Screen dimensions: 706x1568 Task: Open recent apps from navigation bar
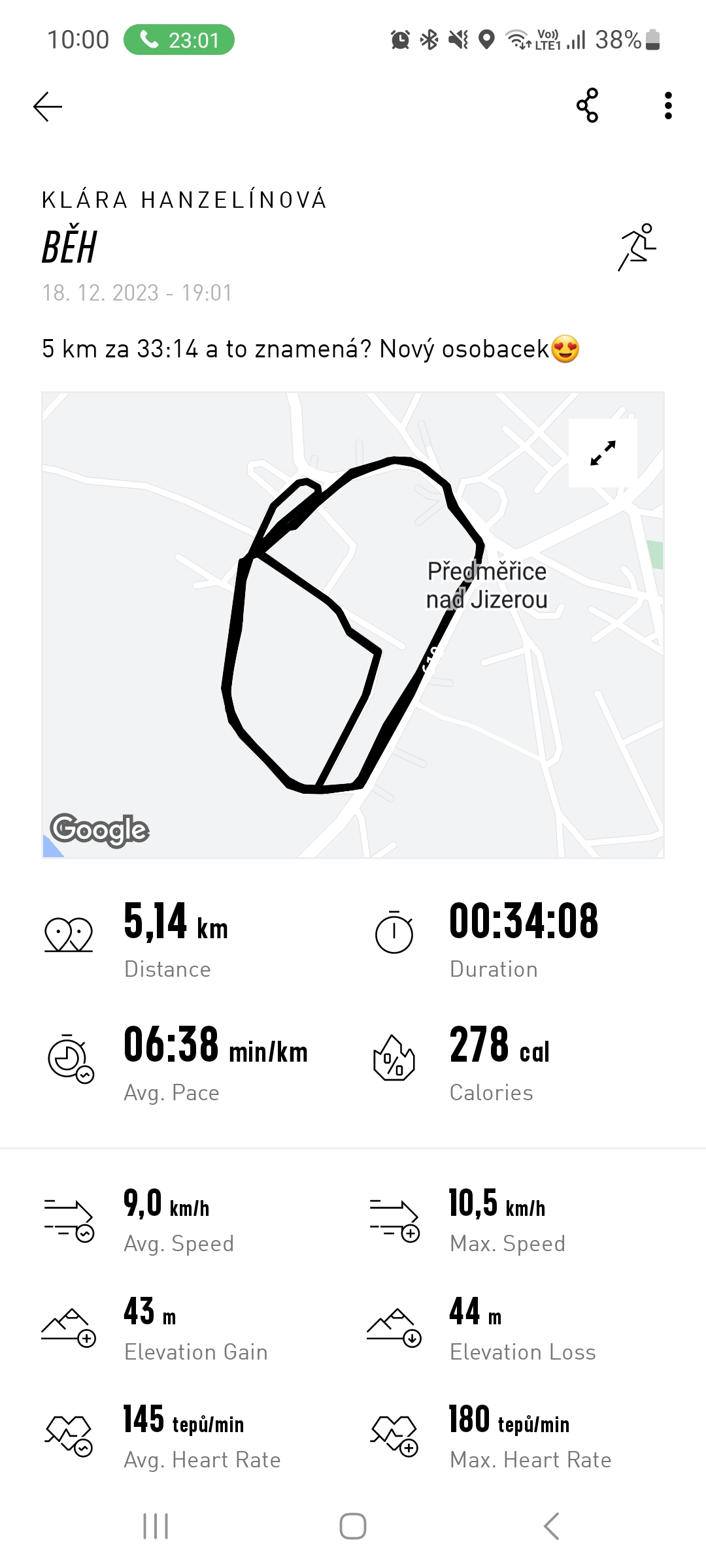pos(156,1526)
